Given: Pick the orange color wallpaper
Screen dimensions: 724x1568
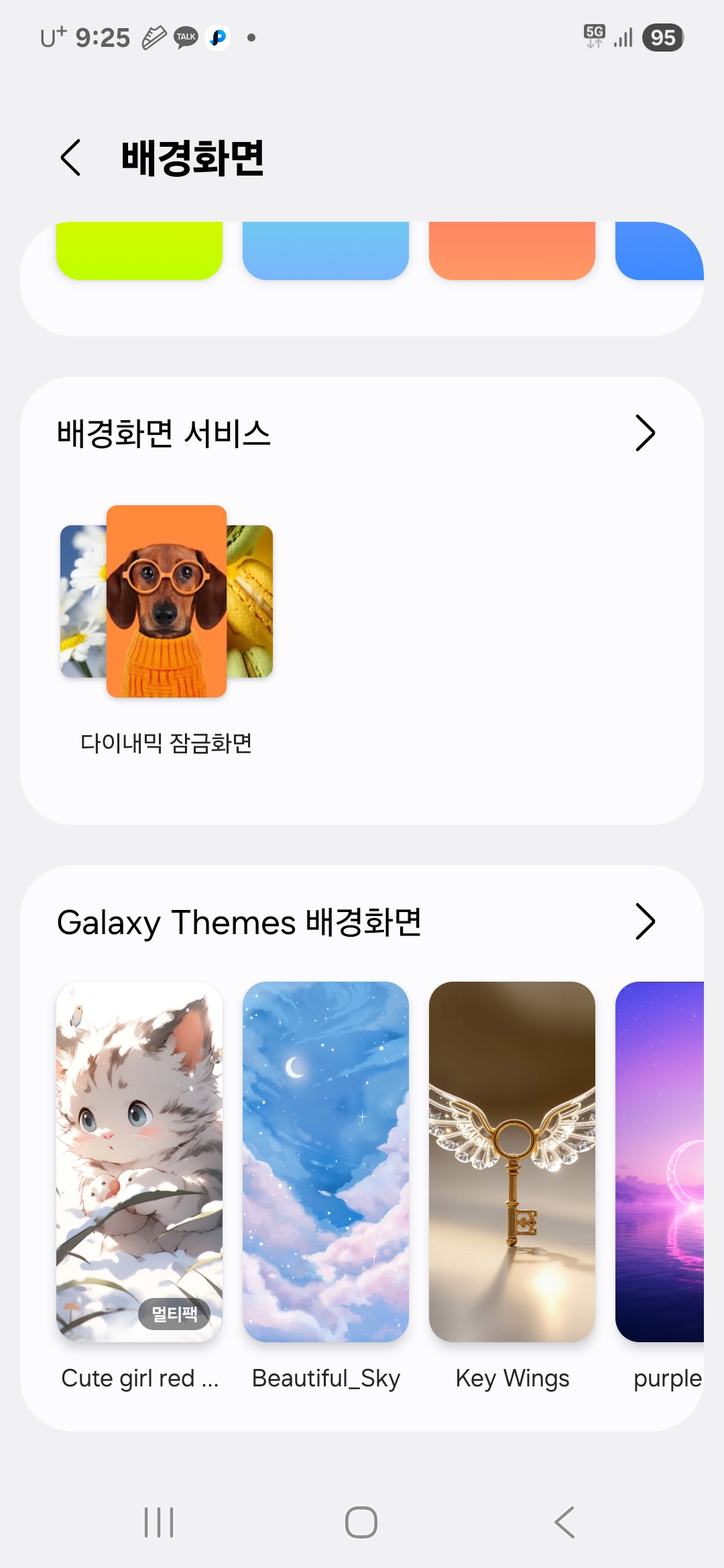Looking at the screenshot, I should tap(512, 251).
